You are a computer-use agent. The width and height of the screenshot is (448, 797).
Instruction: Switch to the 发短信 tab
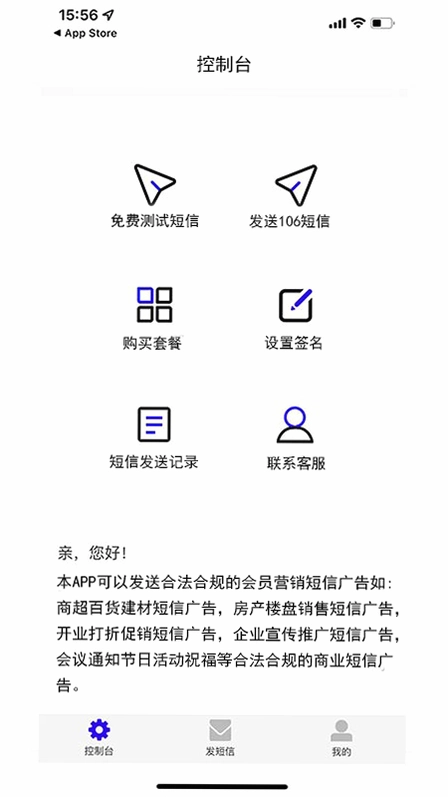[x=220, y=738]
